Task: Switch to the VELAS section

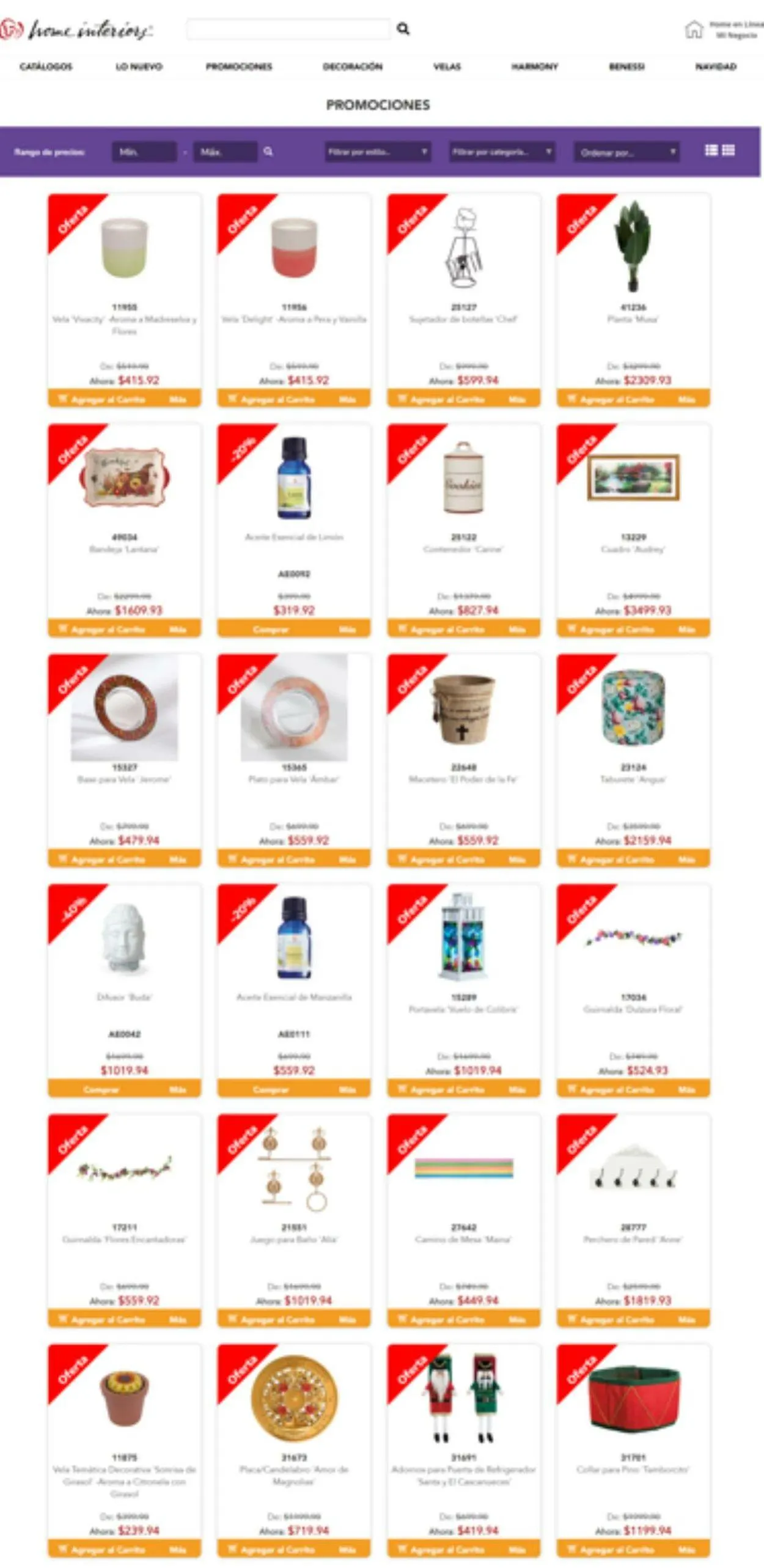Action: tap(447, 67)
